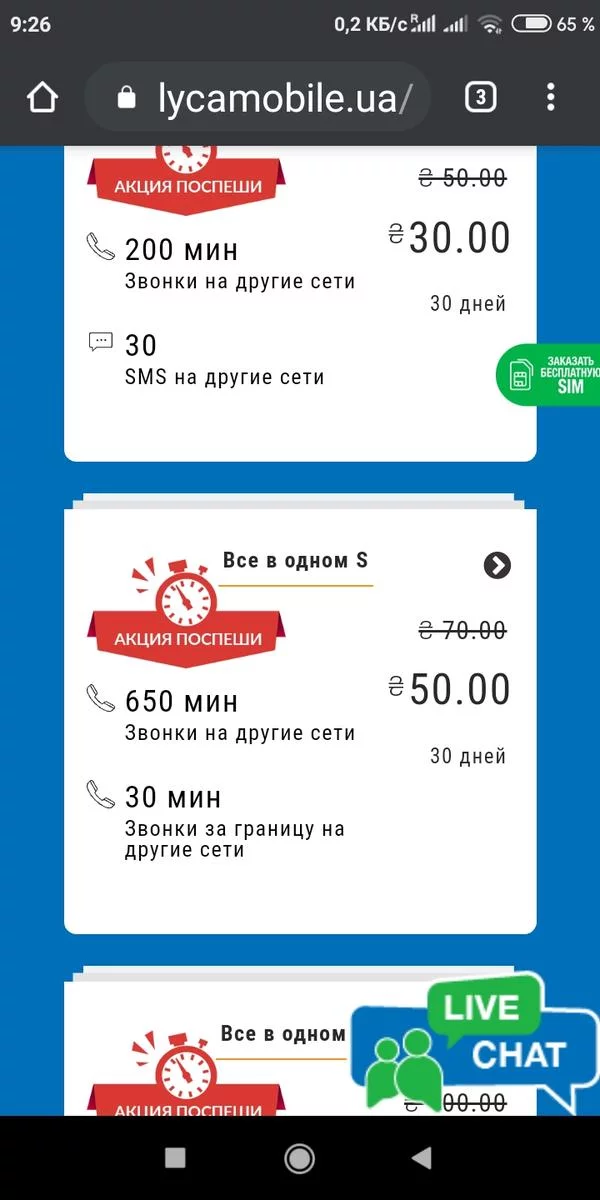Open the browser overflow menu
600x1200 pixels.
pyautogui.click(x=551, y=97)
